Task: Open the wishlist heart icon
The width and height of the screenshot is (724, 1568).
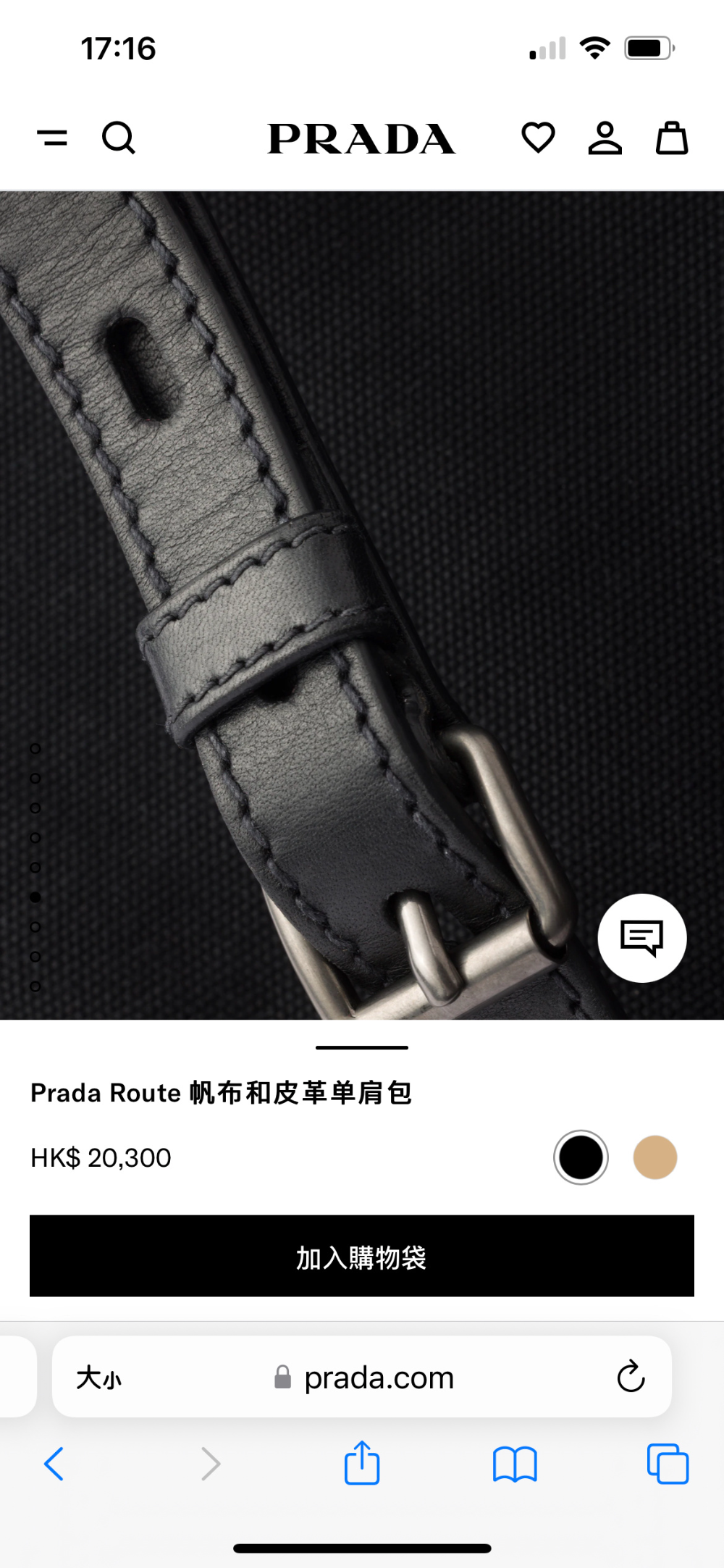Action: (x=538, y=138)
